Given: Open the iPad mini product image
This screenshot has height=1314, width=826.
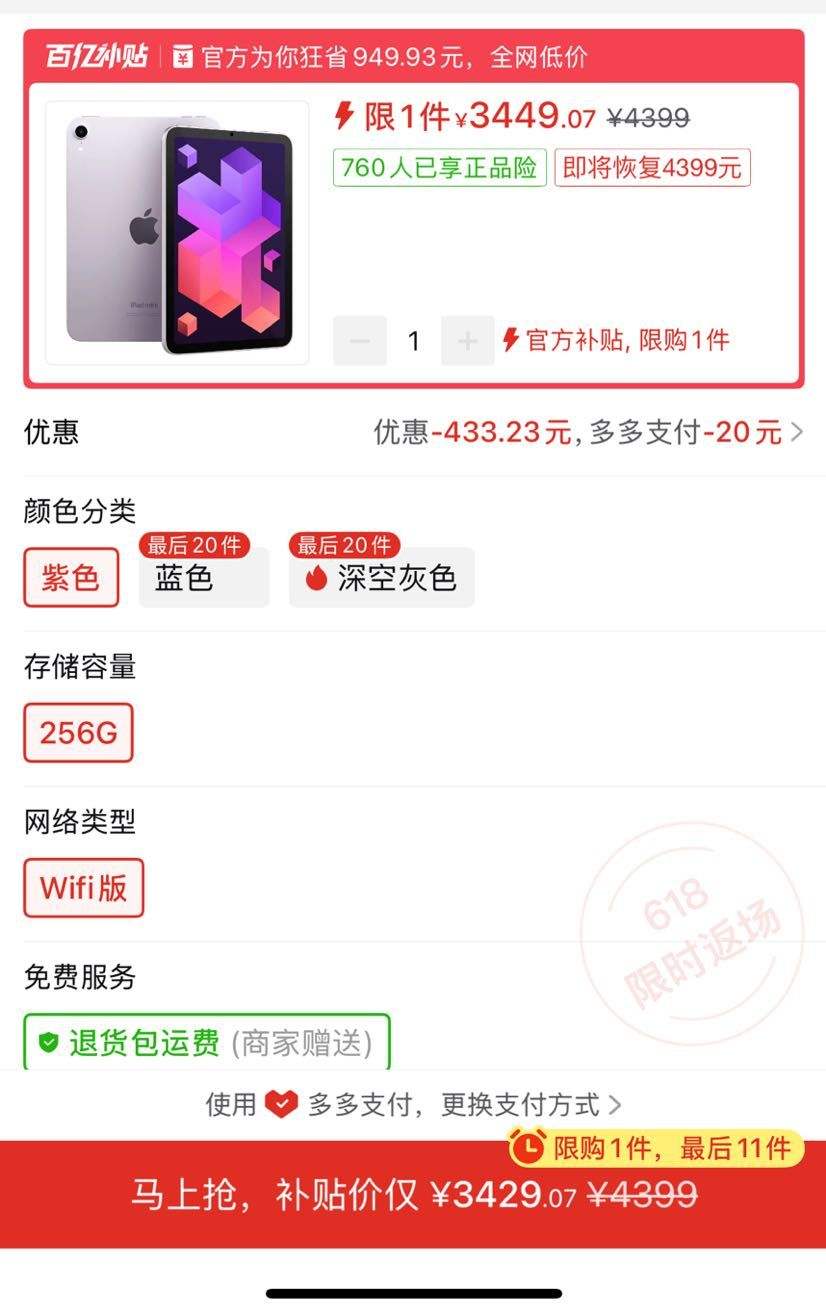Looking at the screenshot, I should (x=178, y=233).
